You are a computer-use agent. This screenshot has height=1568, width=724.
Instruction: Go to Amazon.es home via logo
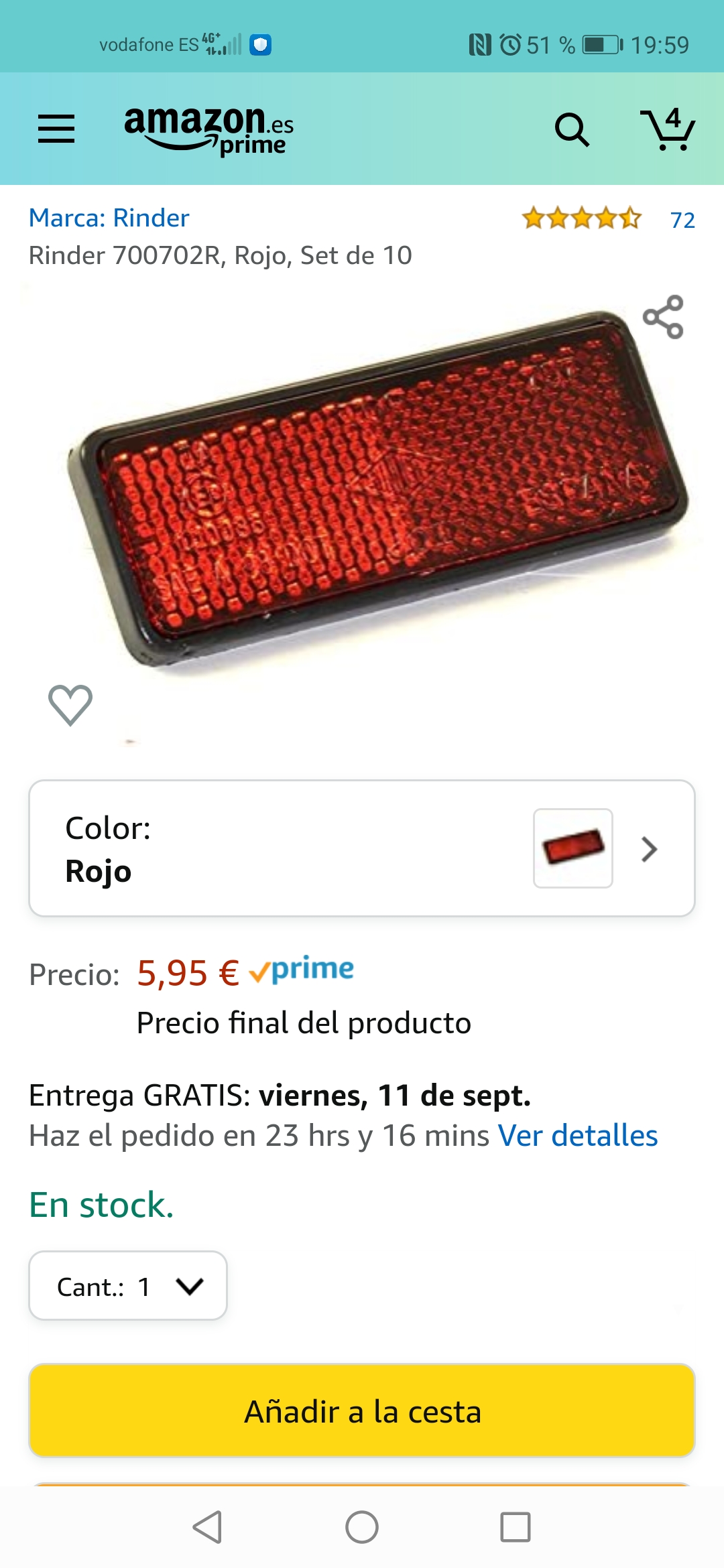208,129
